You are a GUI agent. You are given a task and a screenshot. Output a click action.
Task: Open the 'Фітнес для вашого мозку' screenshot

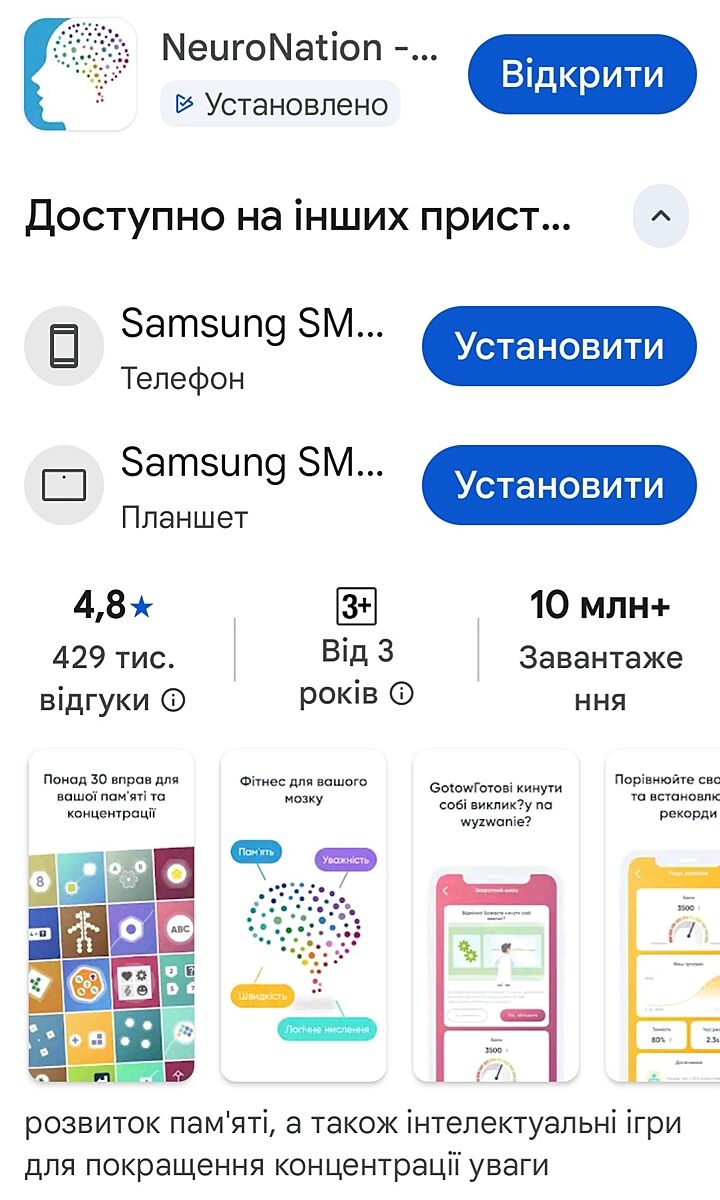pos(303,915)
